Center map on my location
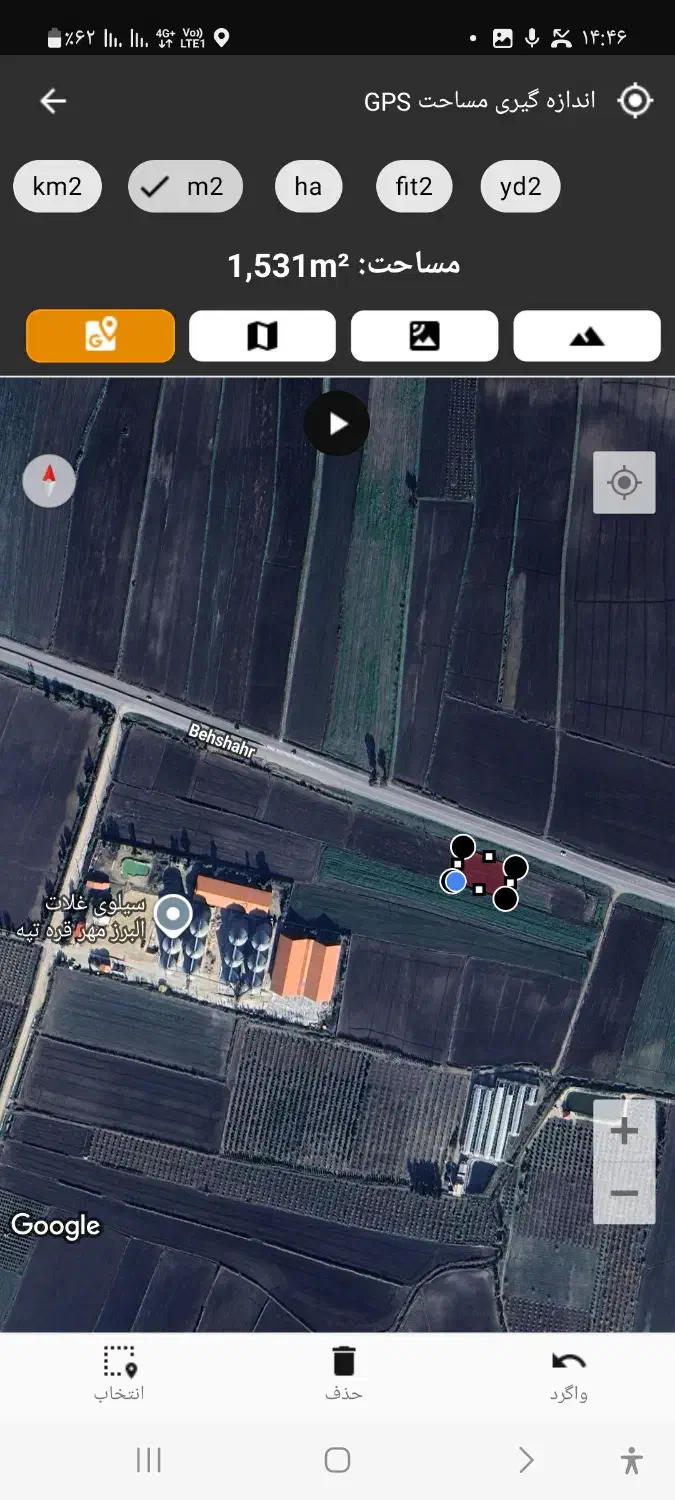The image size is (675, 1500). click(624, 483)
